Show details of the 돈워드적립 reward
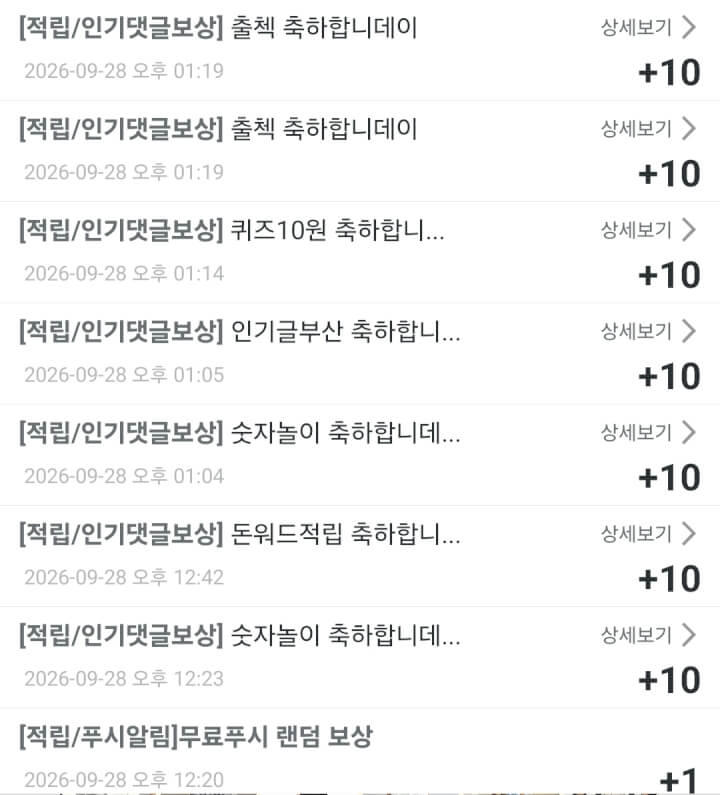Image resolution: width=720 pixels, height=795 pixels. coord(648,533)
